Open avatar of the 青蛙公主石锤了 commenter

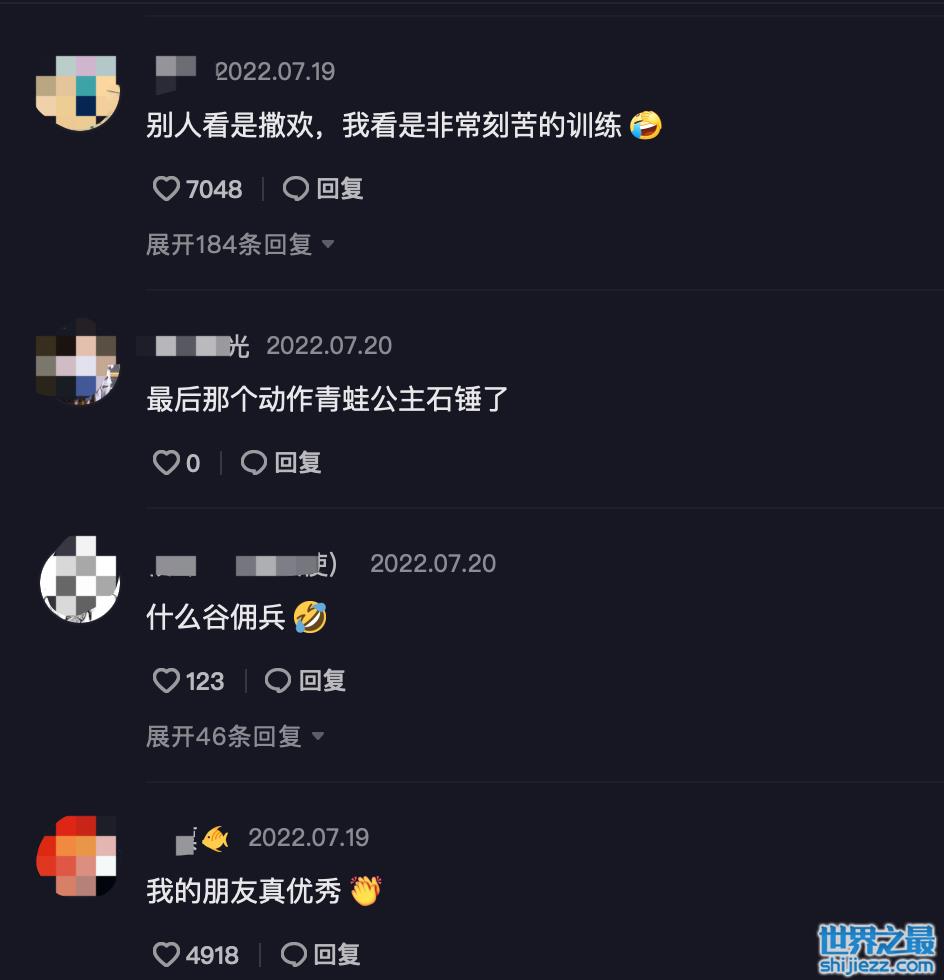[77, 361]
